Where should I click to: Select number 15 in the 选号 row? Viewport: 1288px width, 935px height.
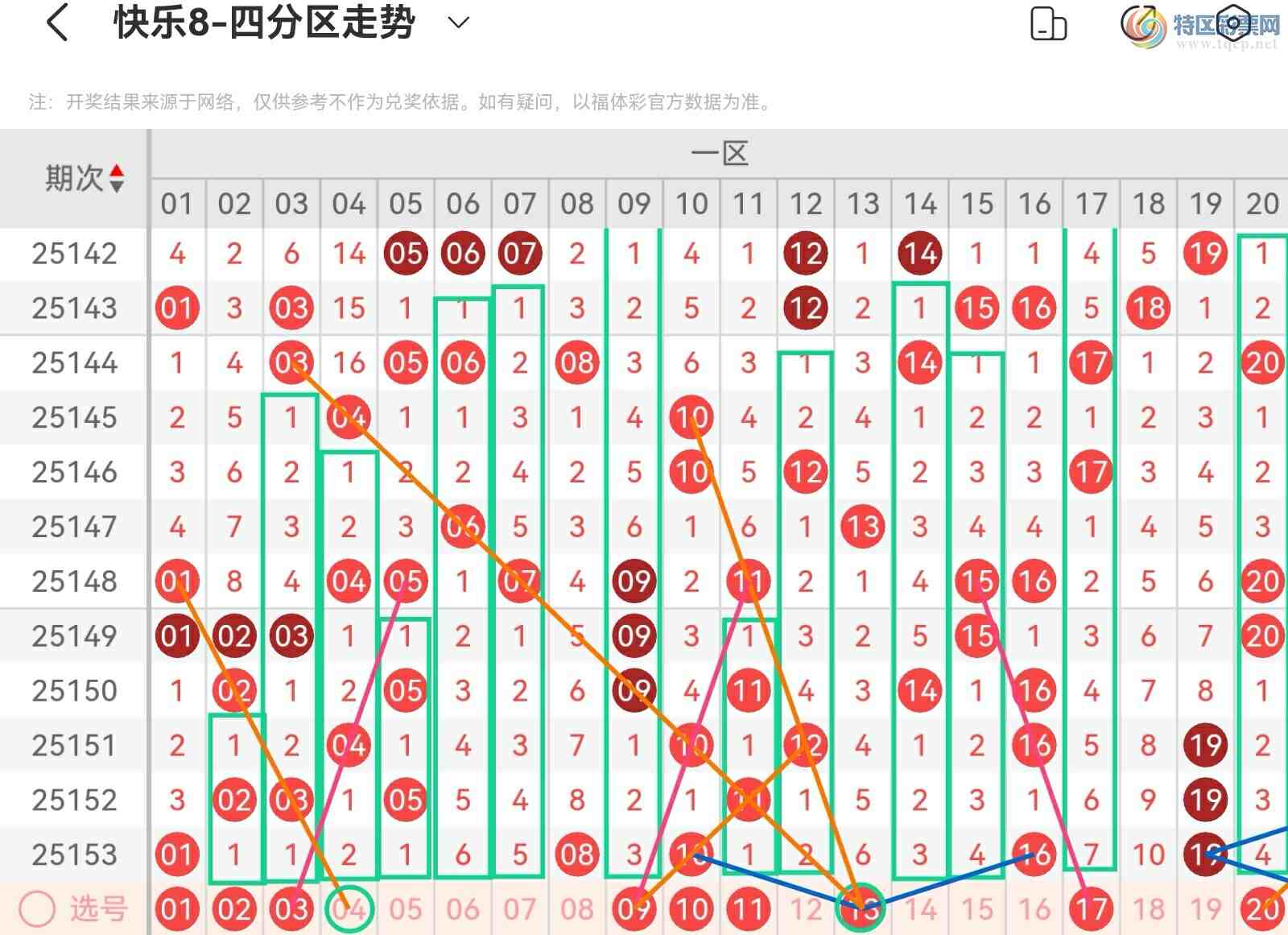point(977,909)
